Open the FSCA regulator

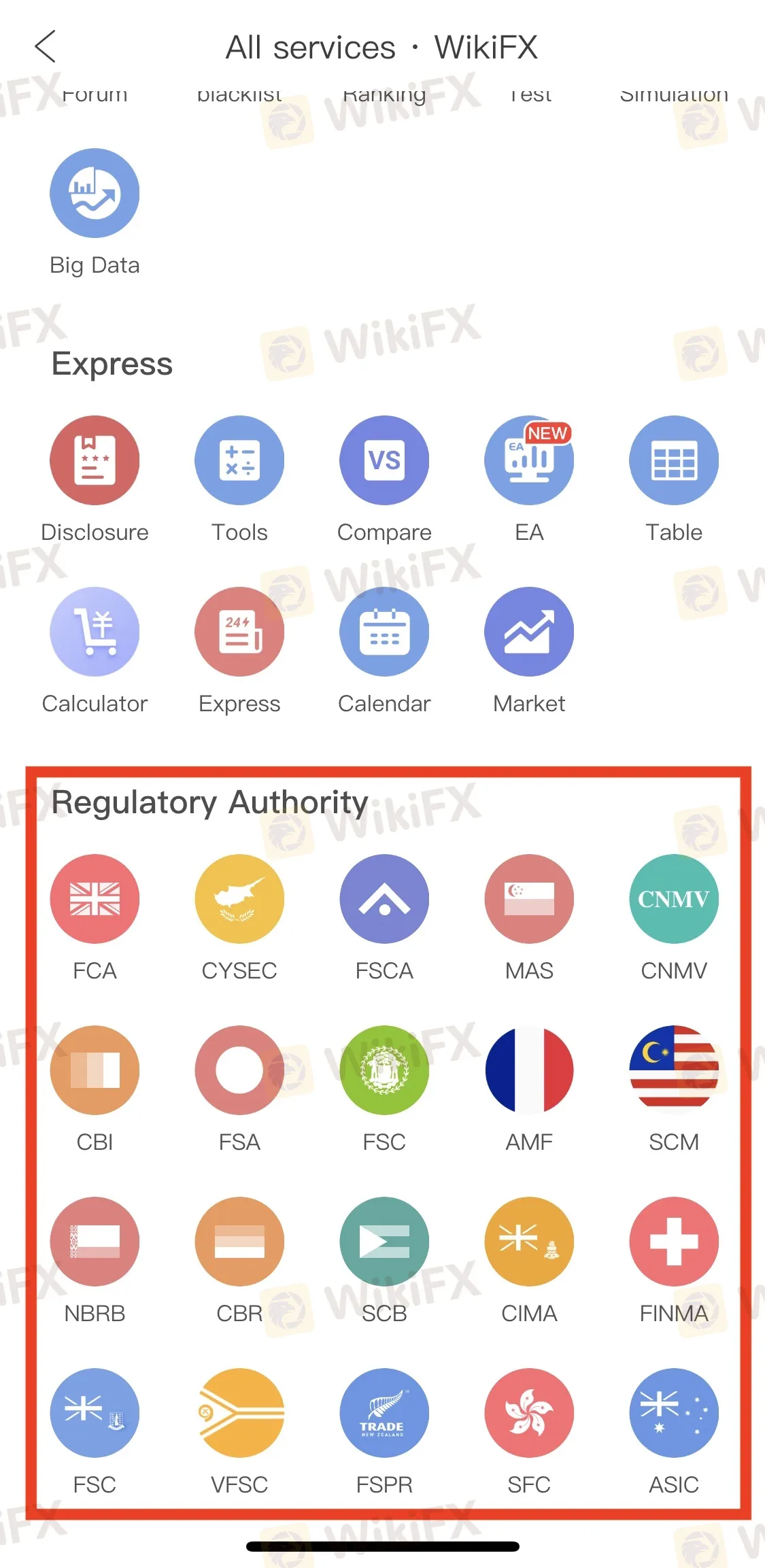tap(384, 899)
